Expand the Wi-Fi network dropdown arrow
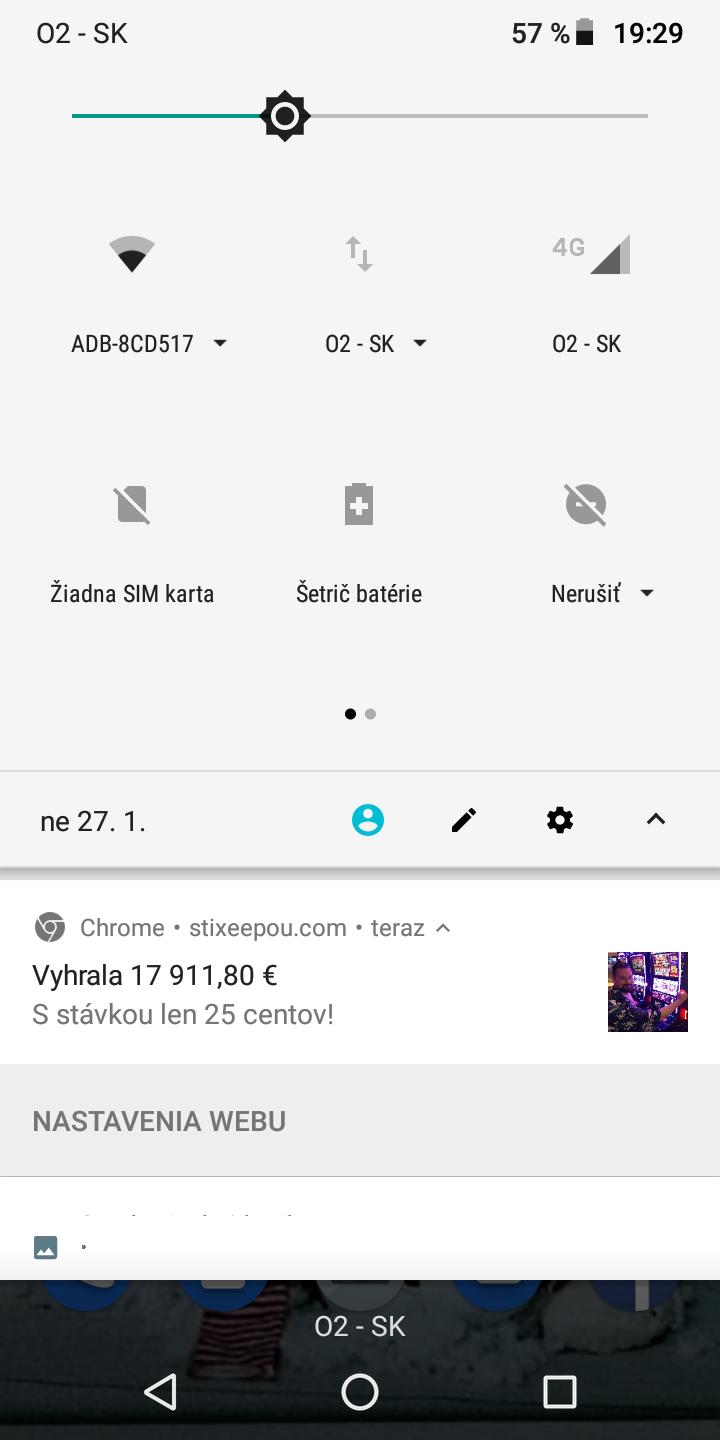This screenshot has height=1440, width=720. [220, 344]
